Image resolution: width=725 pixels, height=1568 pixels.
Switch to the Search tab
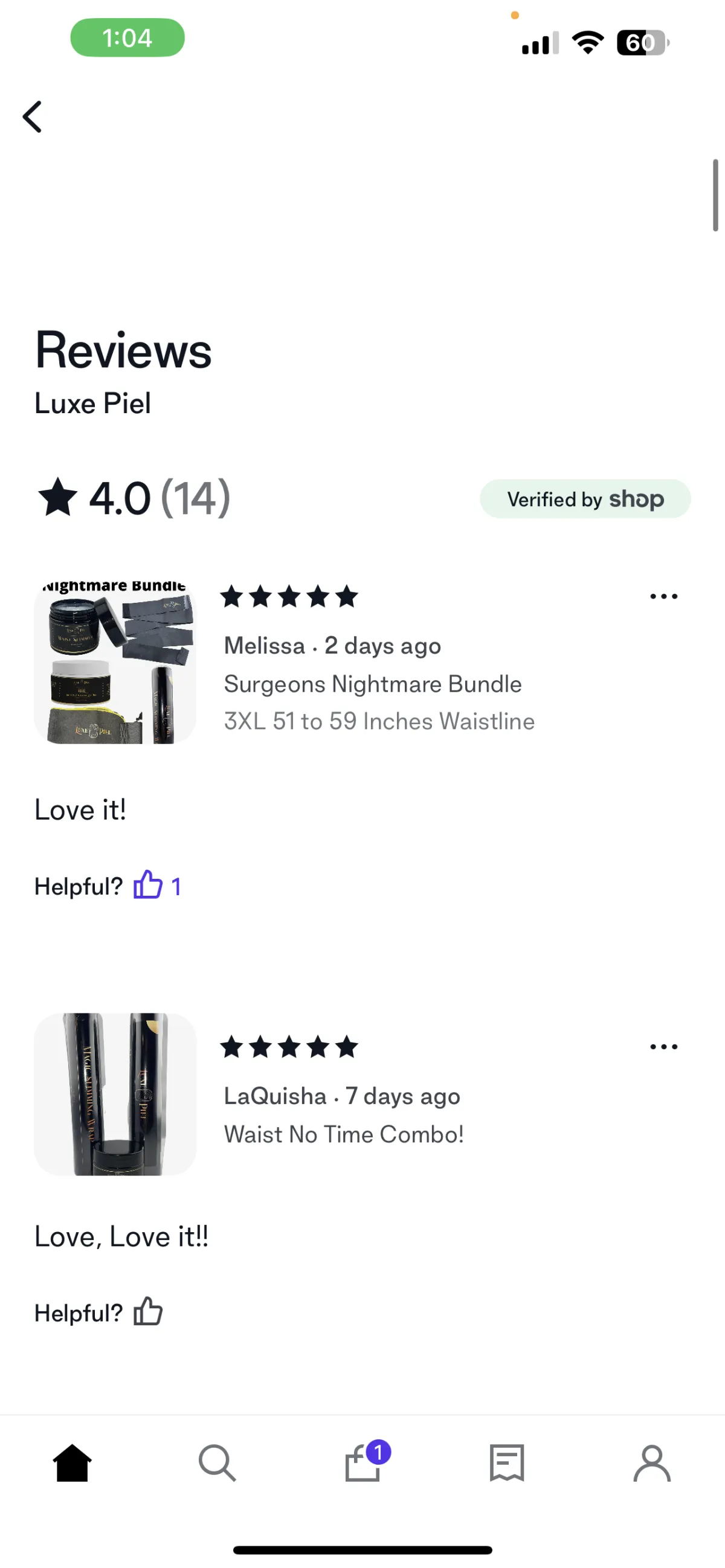coord(217,1463)
